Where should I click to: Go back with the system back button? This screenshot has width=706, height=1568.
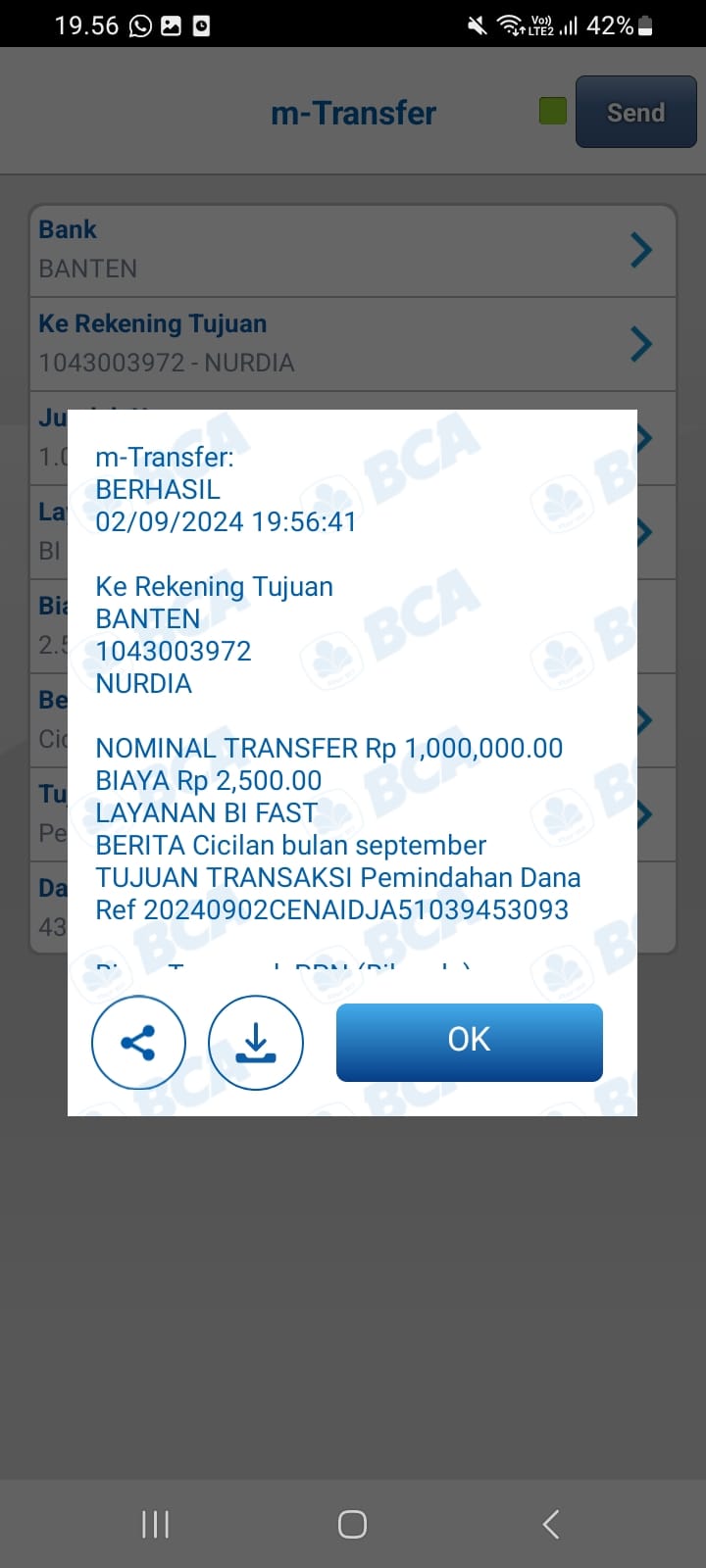551,1524
